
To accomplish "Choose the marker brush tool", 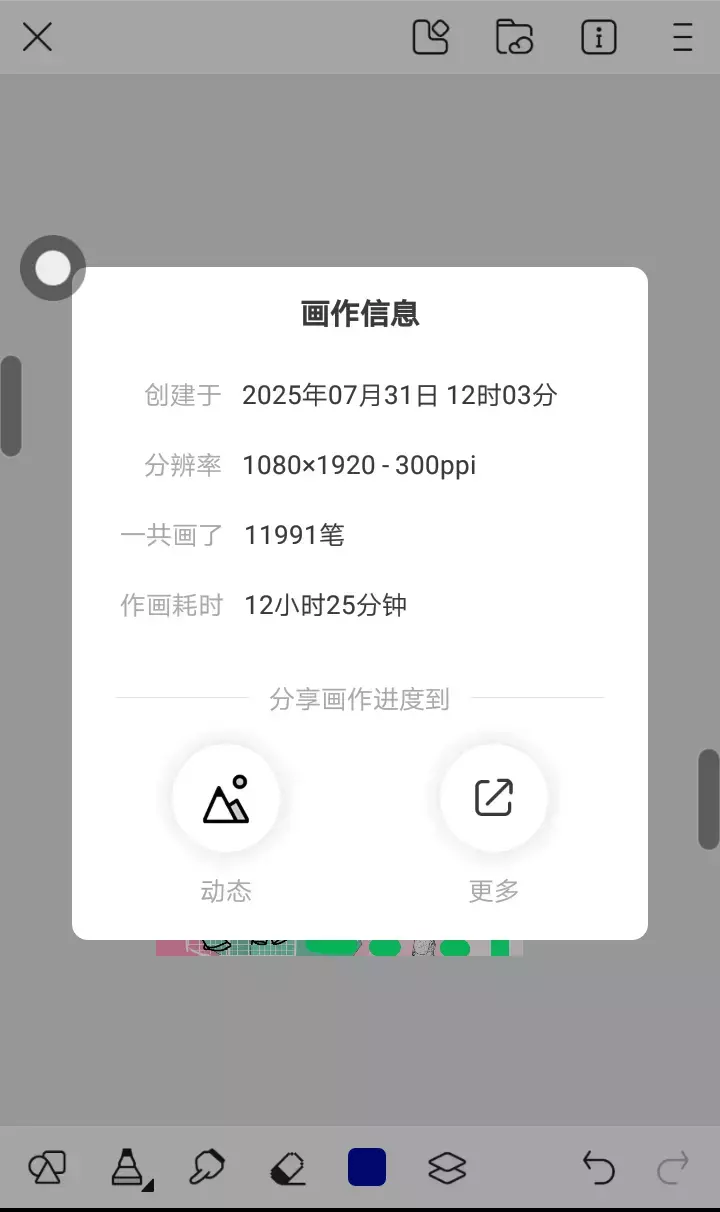I will [x=130, y=1168].
